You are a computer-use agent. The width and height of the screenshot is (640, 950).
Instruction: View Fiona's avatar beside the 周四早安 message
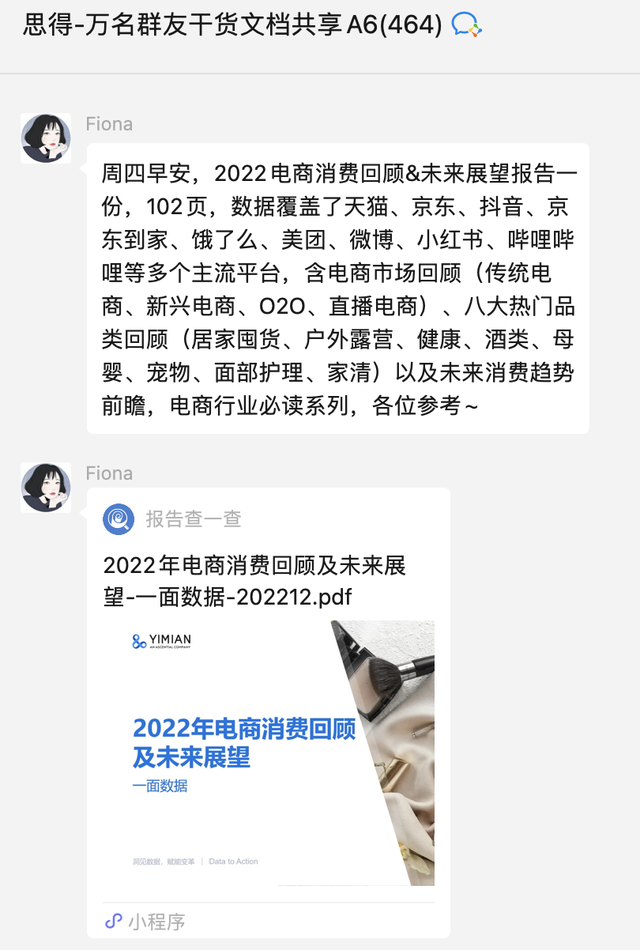click(x=46, y=139)
